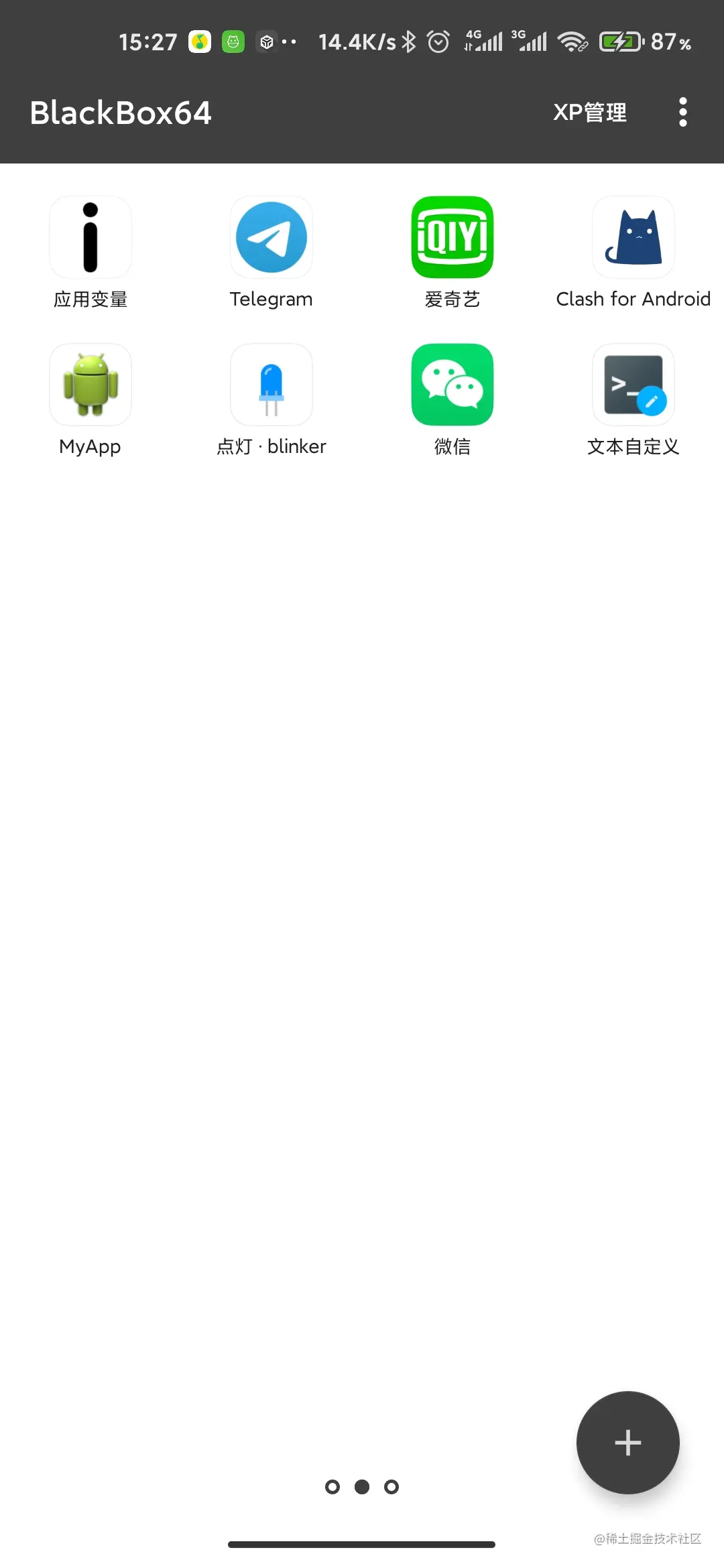Tap the current middle page dot
Image resolution: width=724 pixels, height=1568 pixels.
(x=362, y=1488)
